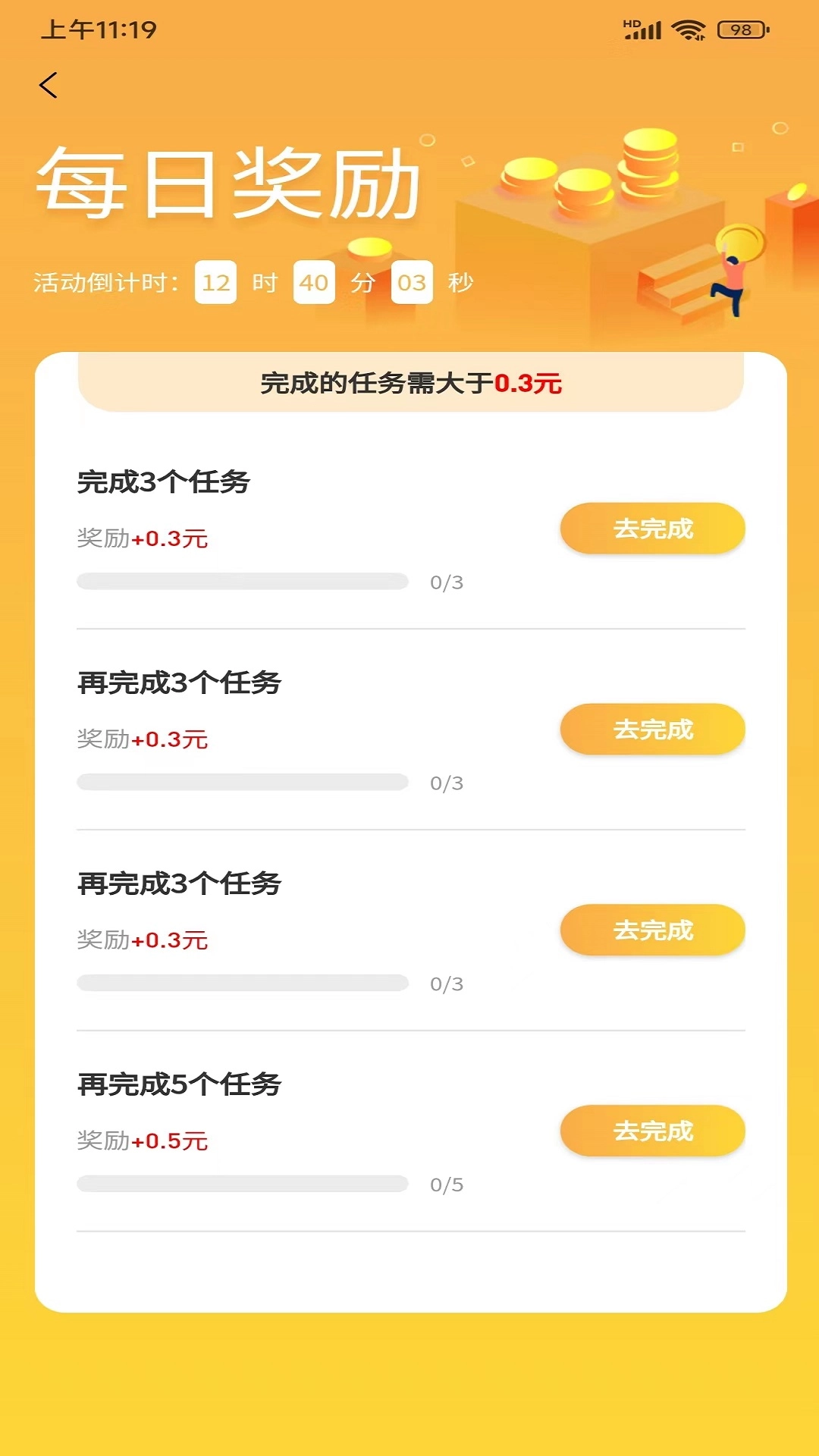
Task: Tap 去完成 for the 0.5元 reward task
Action: pyautogui.click(x=652, y=1131)
